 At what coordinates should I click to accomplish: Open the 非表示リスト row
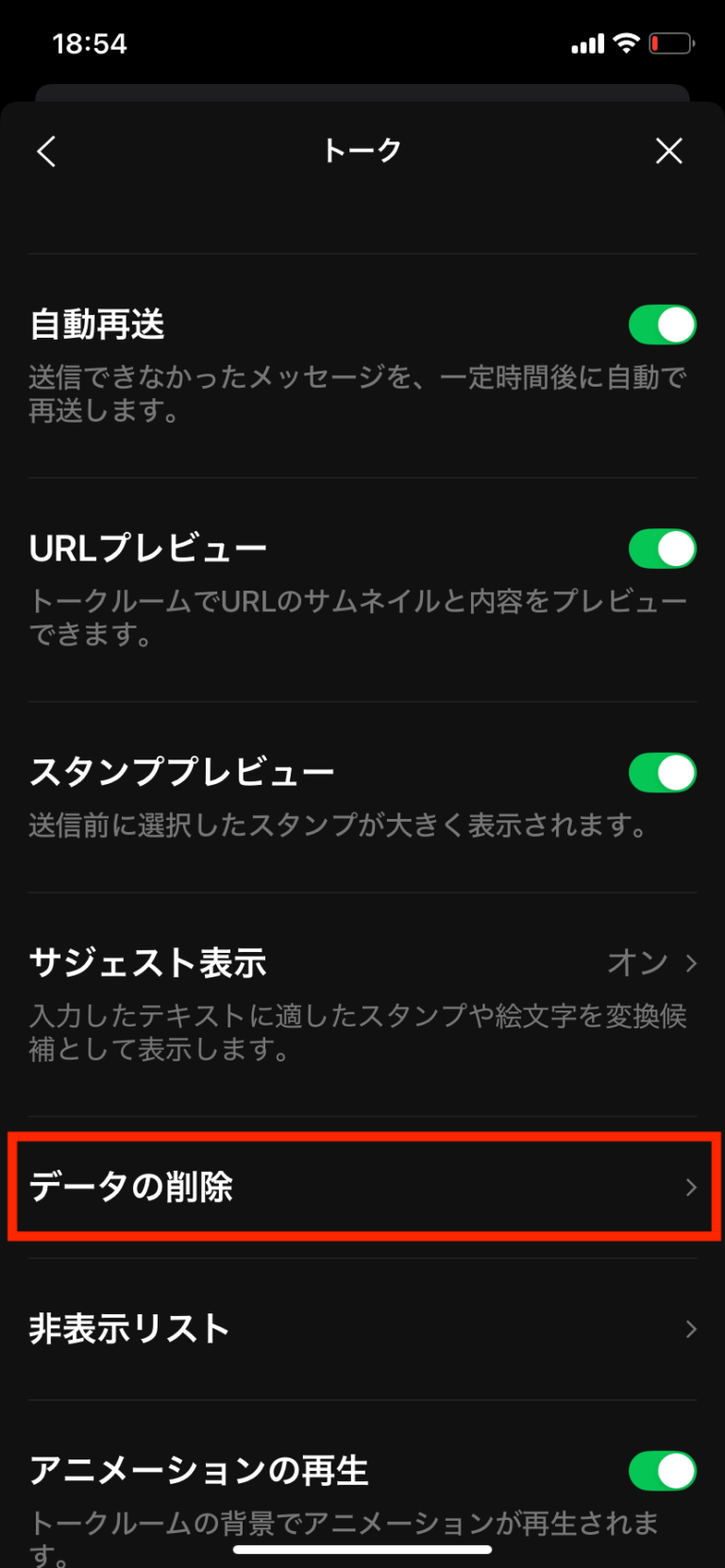[x=362, y=1329]
